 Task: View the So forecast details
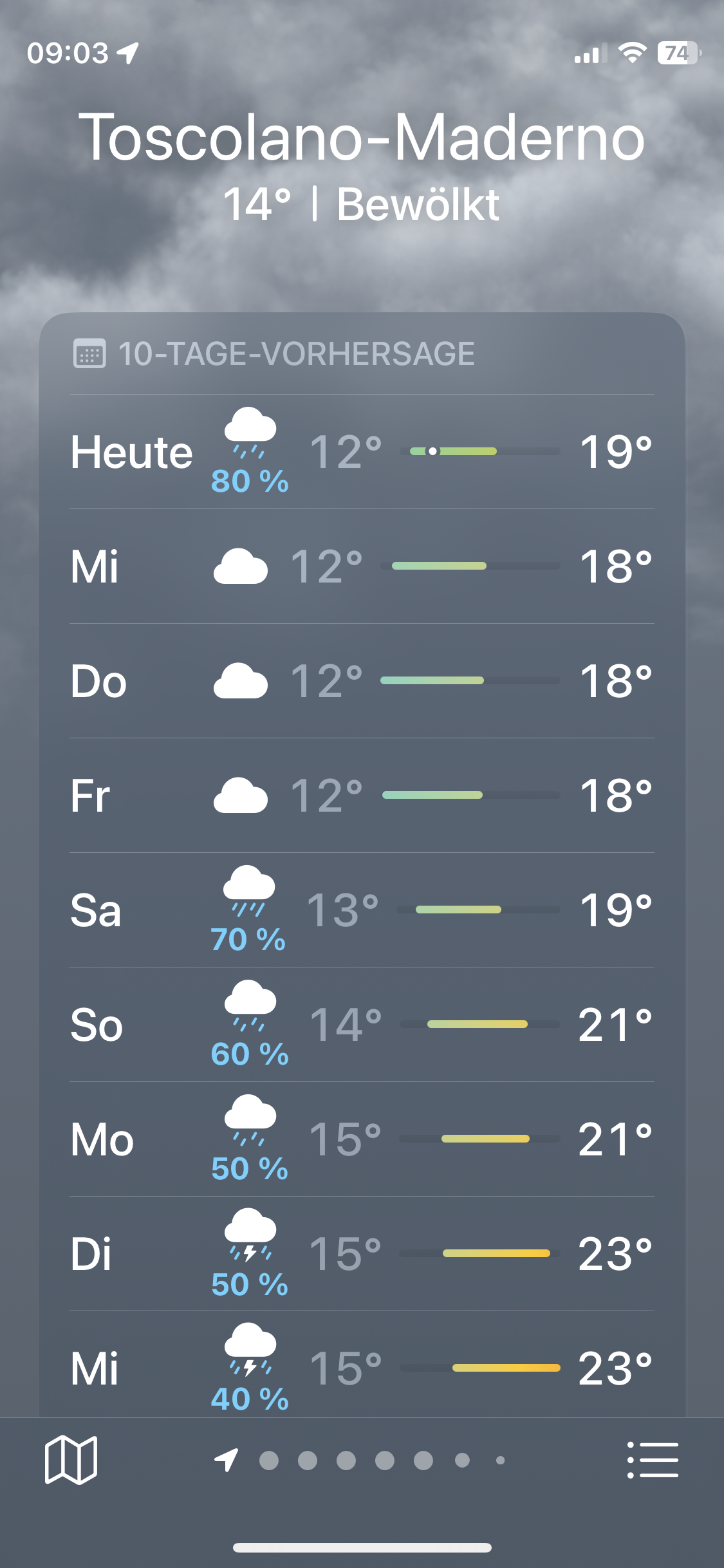(362, 1025)
